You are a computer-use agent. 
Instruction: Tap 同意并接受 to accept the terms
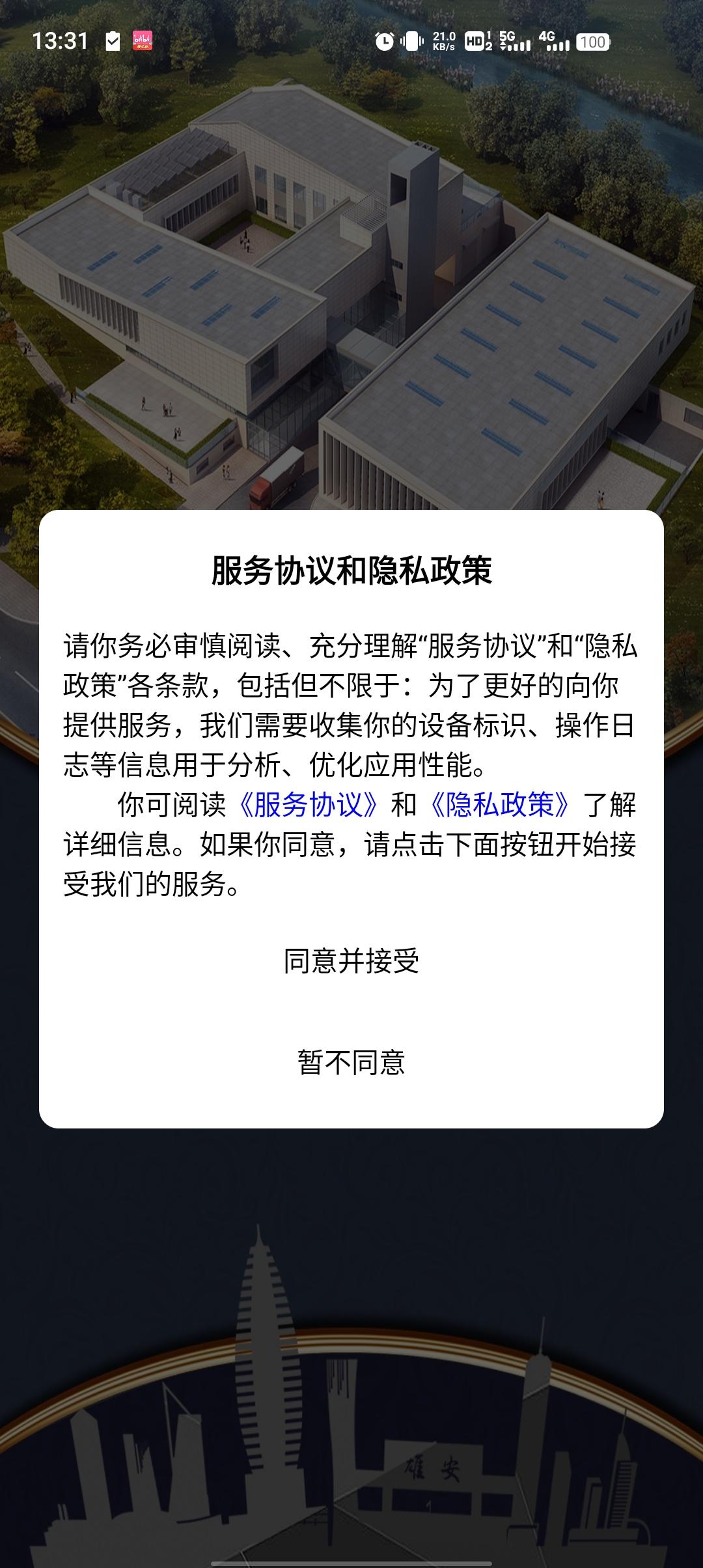351,961
